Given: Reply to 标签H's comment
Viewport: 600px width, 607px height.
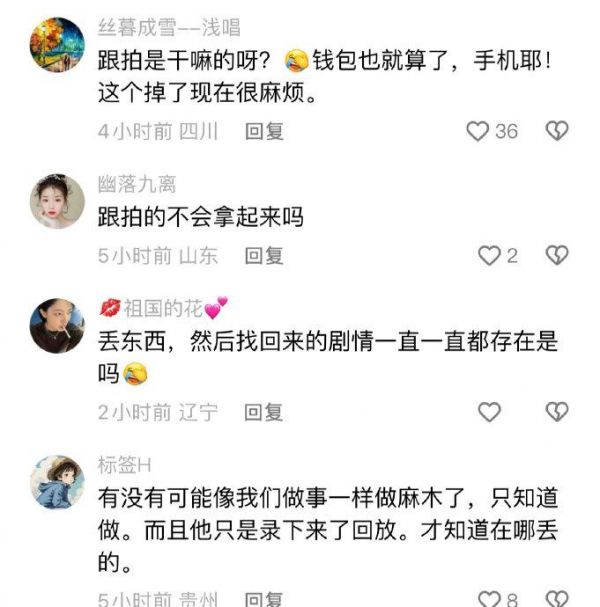Looking at the screenshot, I should 264,599.
